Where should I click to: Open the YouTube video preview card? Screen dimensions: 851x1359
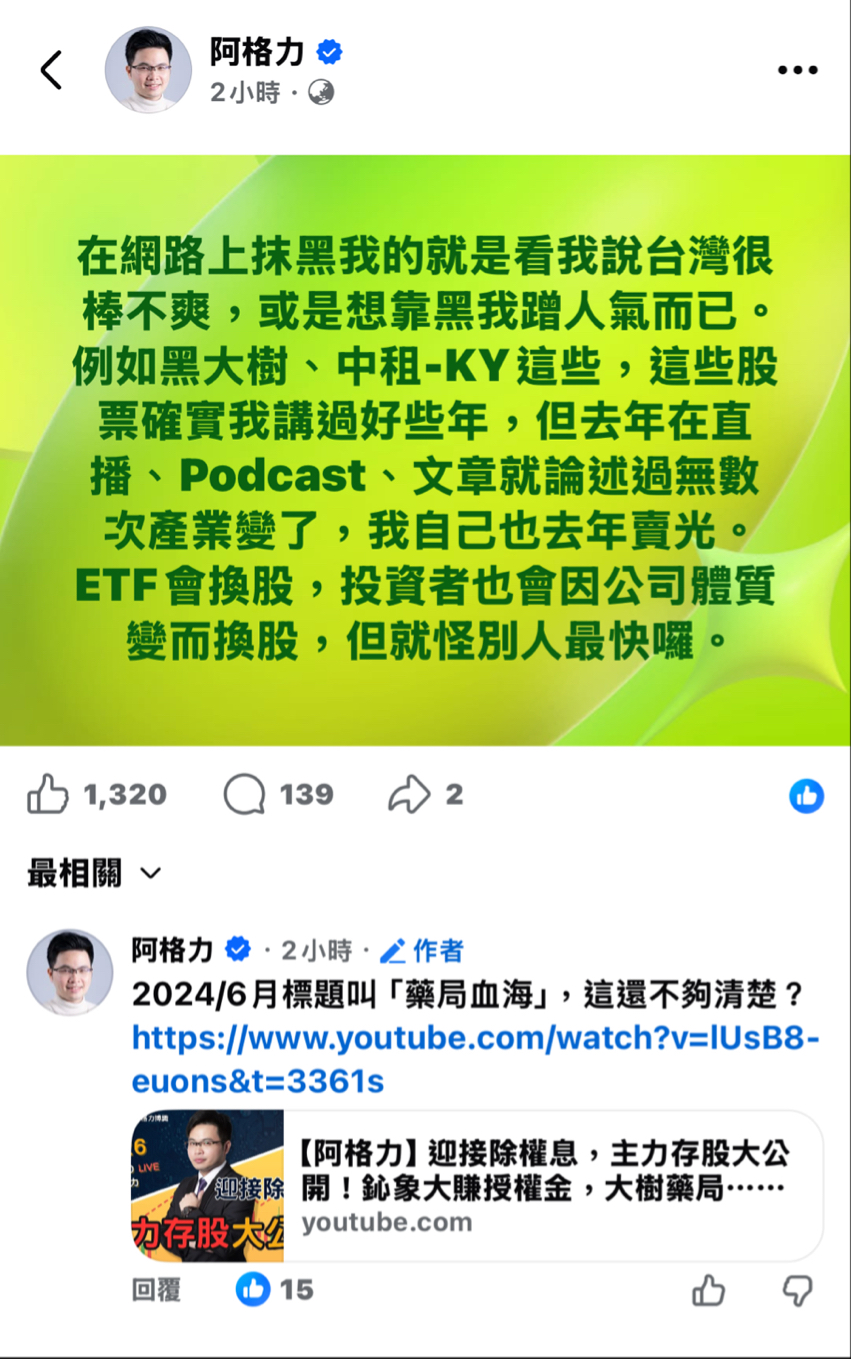pyautogui.click(x=477, y=1185)
